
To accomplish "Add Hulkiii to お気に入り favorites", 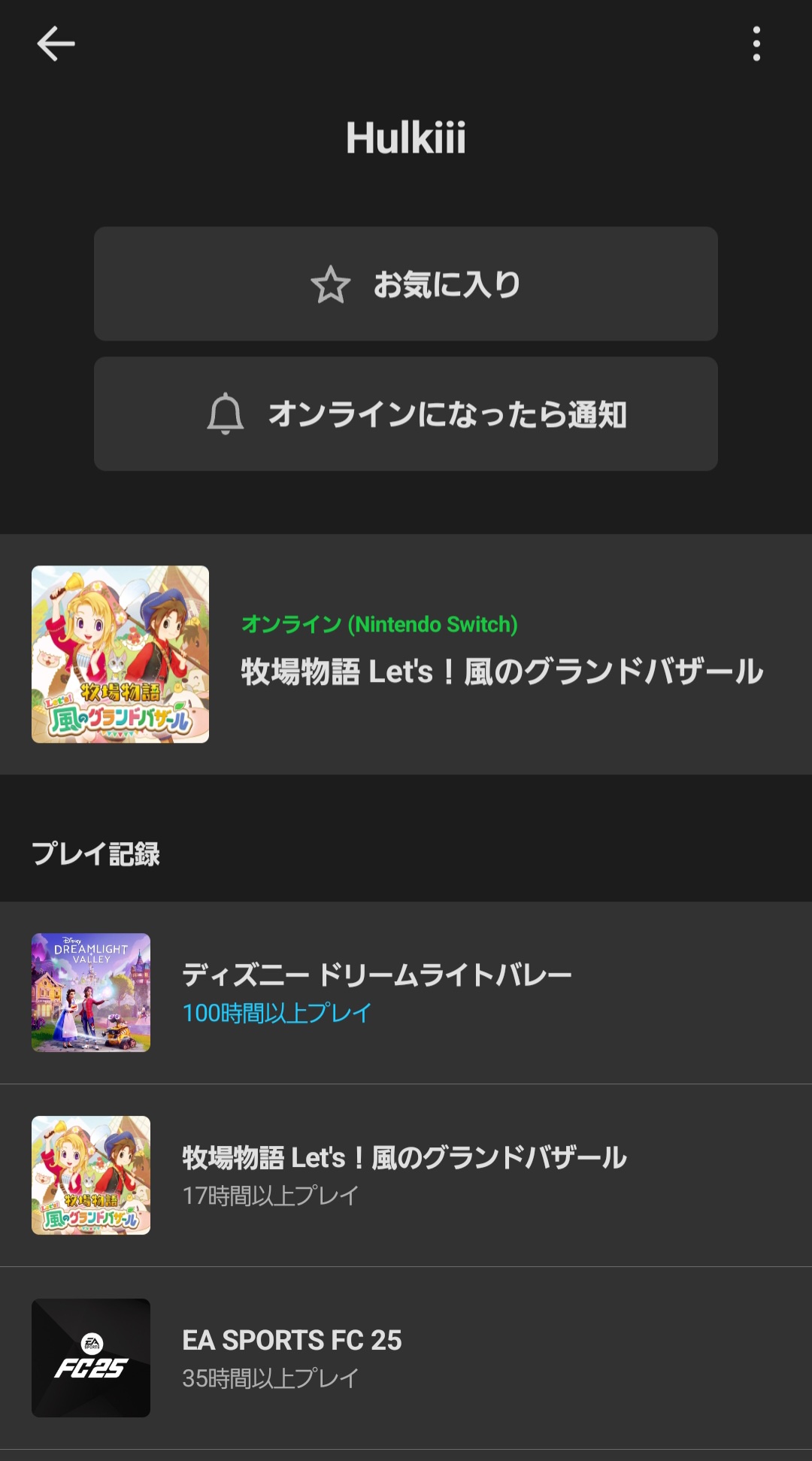I will 406,284.
